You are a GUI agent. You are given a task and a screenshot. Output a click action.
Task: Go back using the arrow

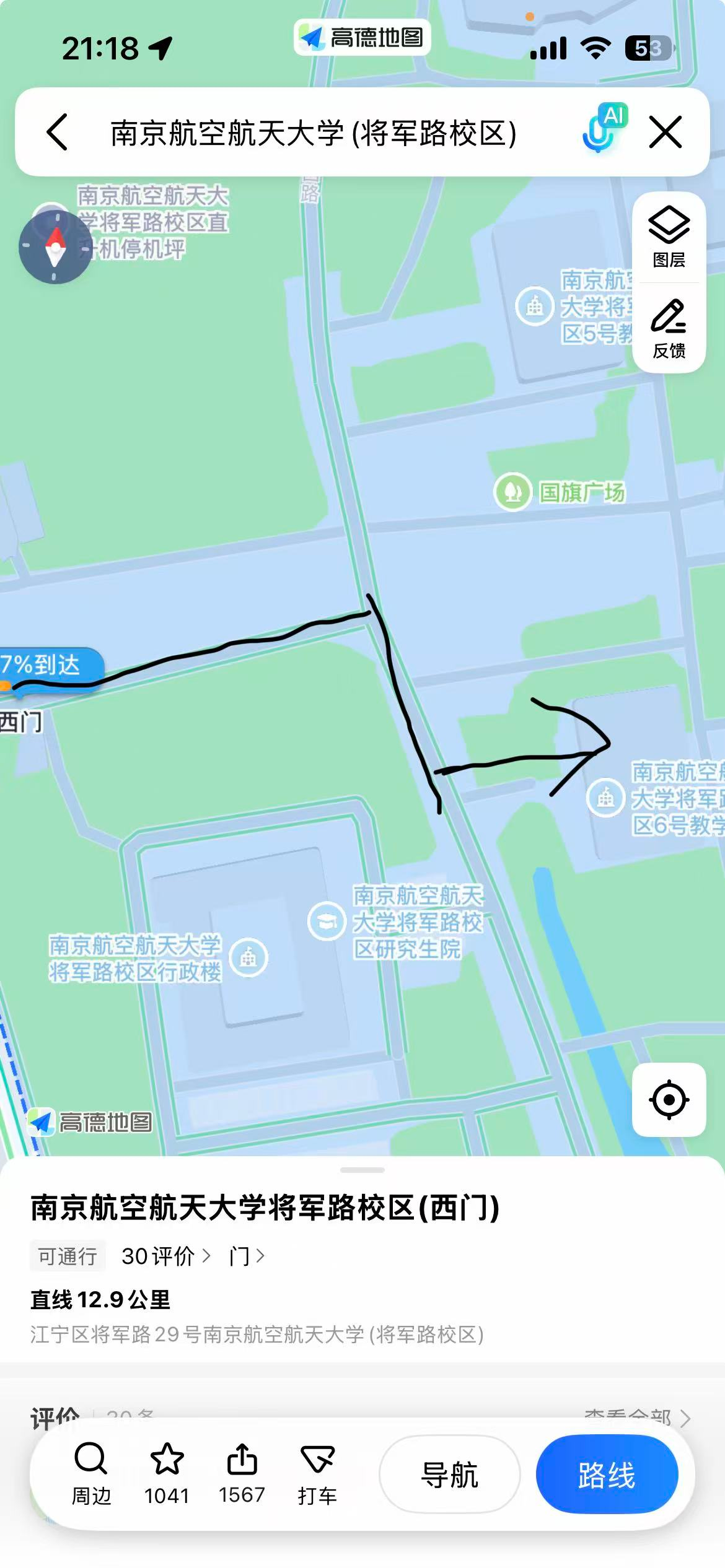pyautogui.click(x=57, y=132)
